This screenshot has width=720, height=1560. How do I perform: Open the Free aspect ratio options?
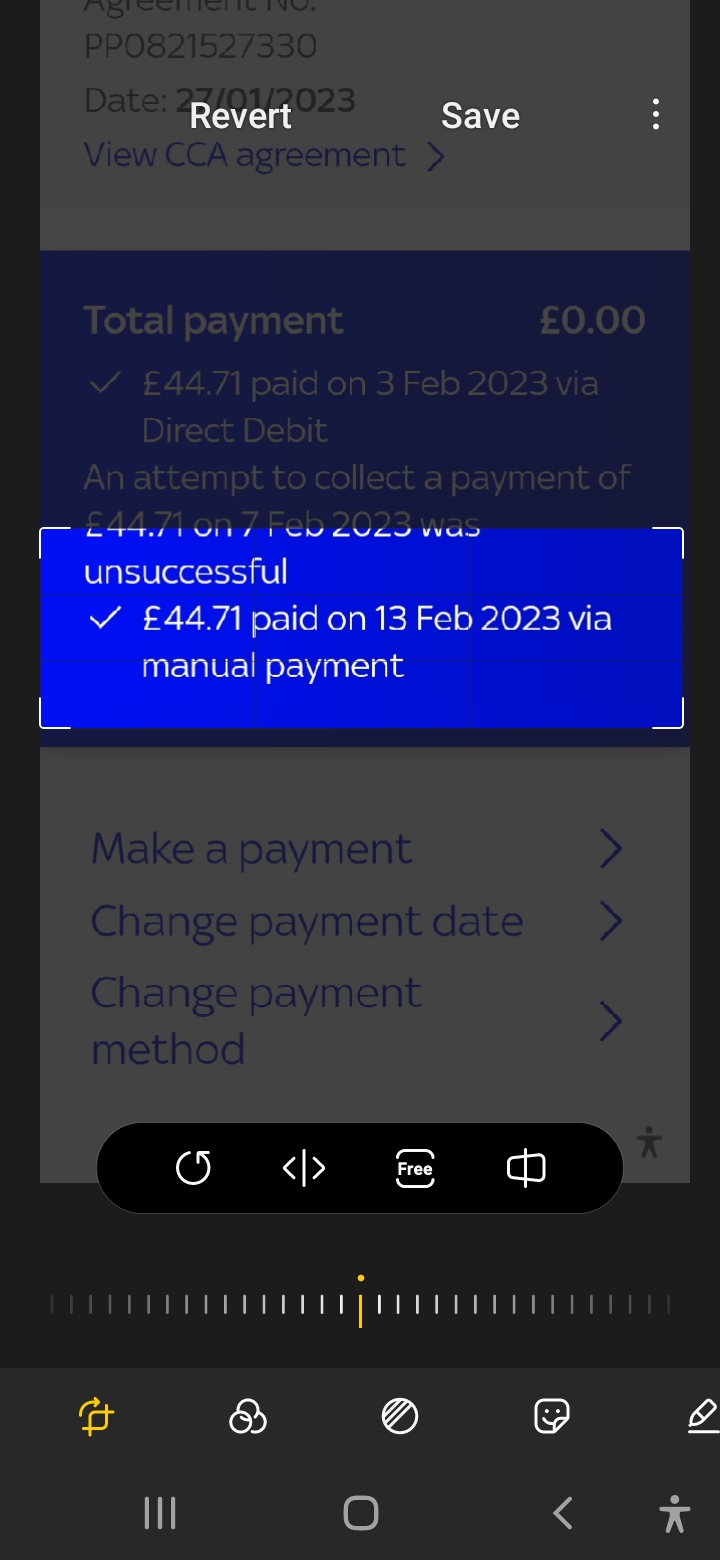click(x=414, y=1168)
